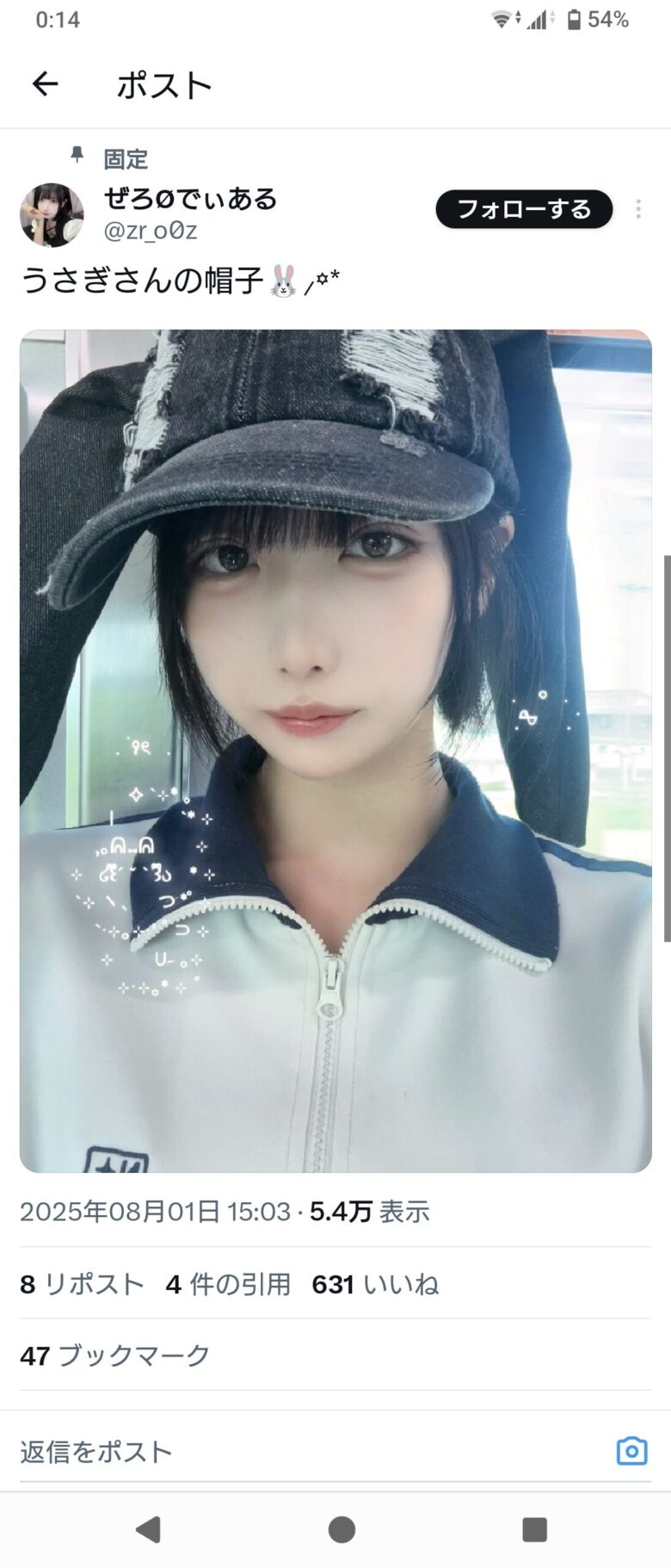671x1568 pixels.
Task: Tap the system recent apps button
Action: click(534, 1529)
